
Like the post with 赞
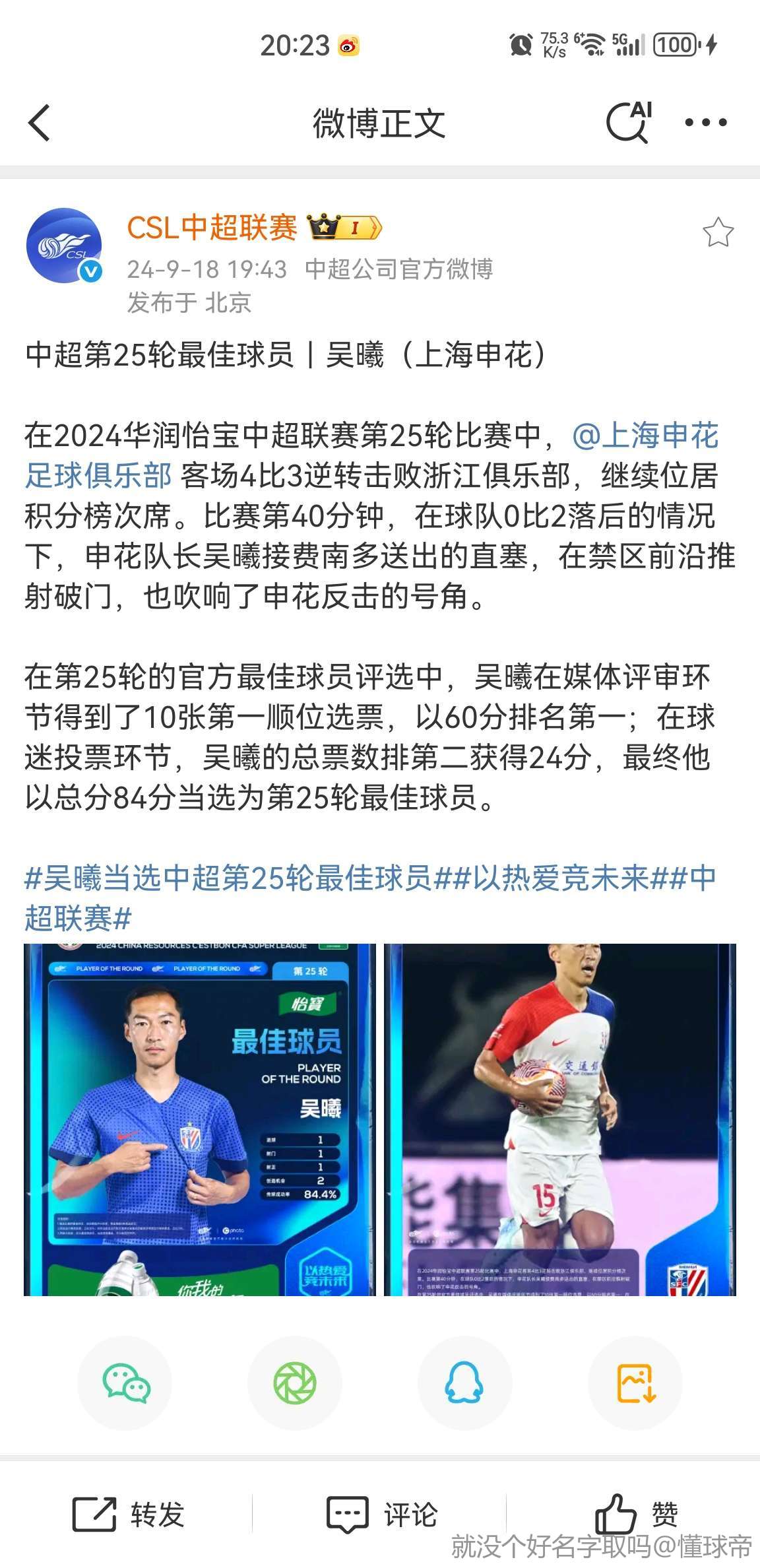(x=637, y=1514)
